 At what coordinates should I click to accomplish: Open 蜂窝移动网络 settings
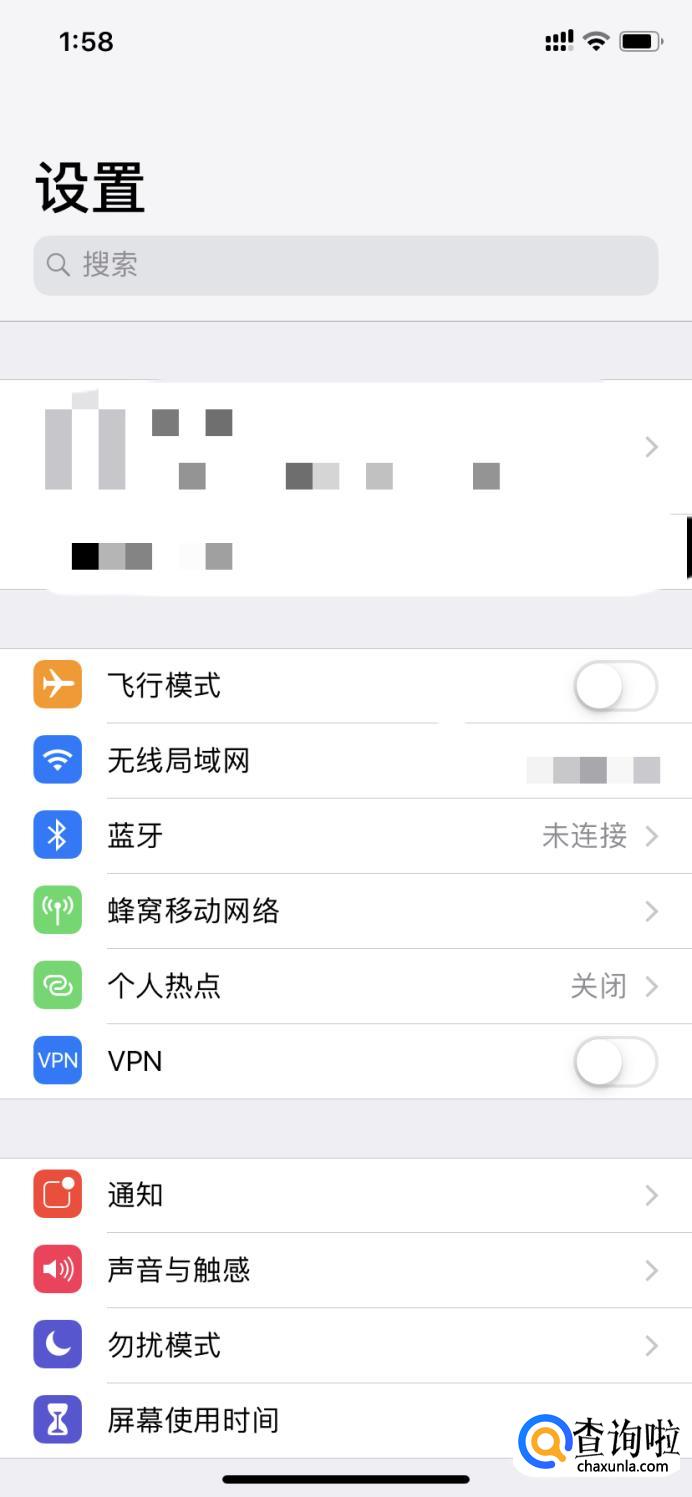pos(345,911)
